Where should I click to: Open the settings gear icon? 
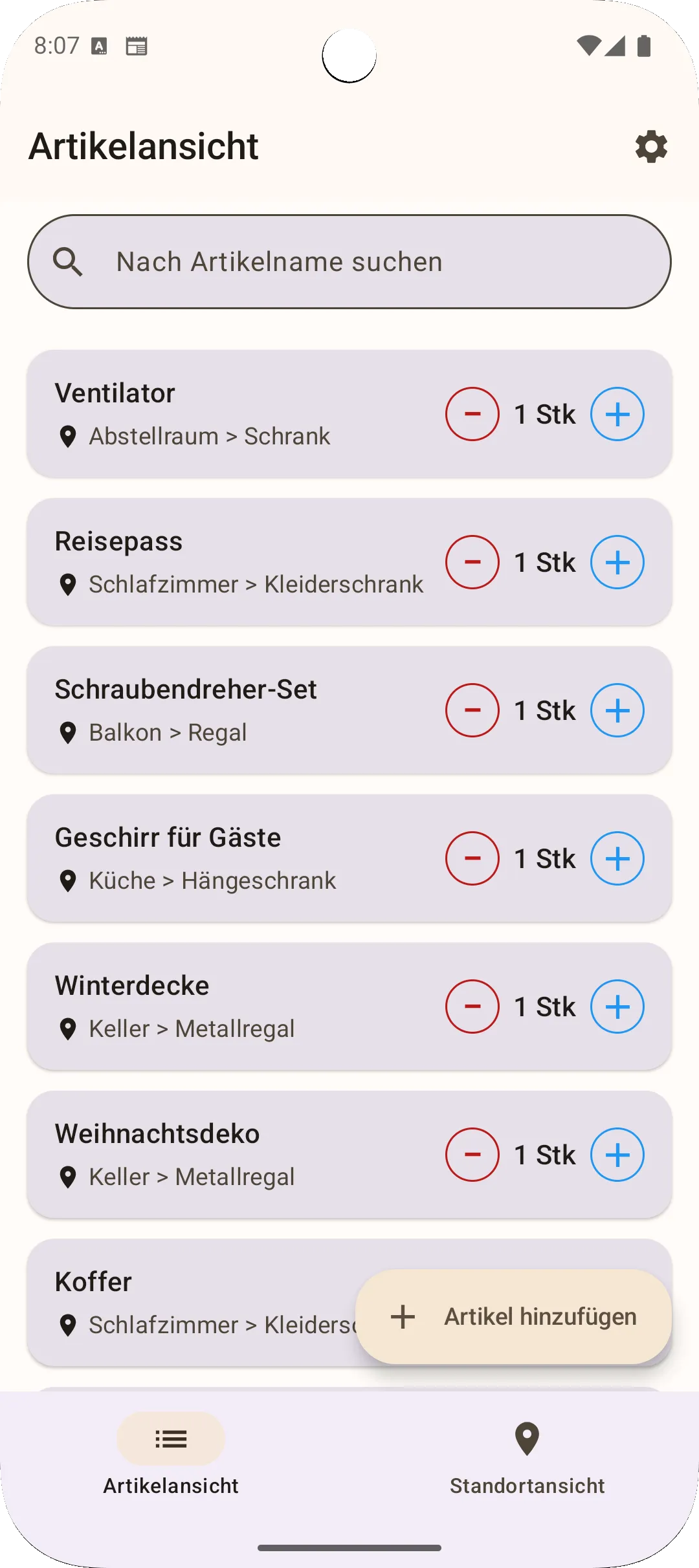click(650, 147)
